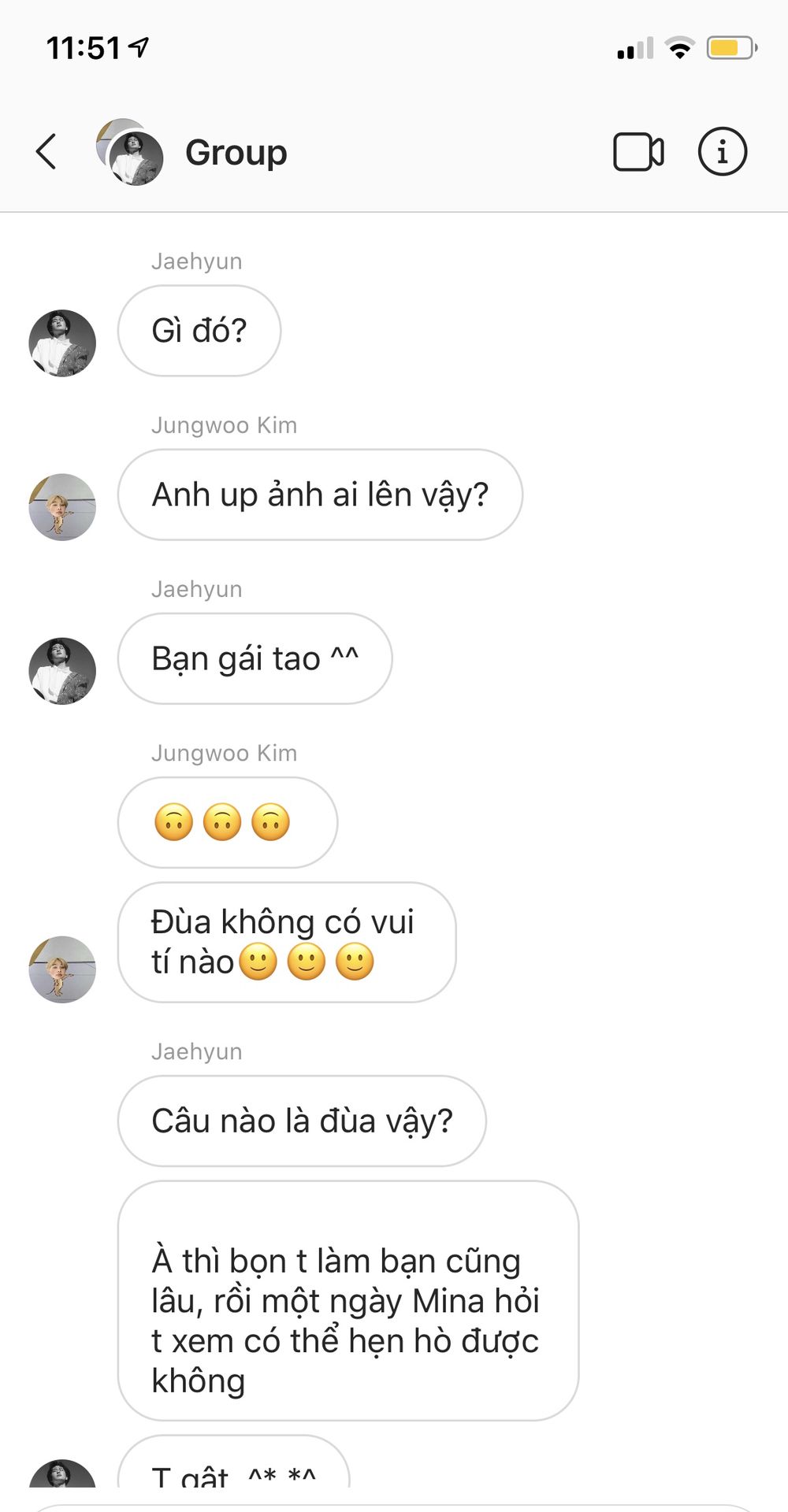Open the group info details
Viewport: 788px width, 1512px height.
point(723,151)
